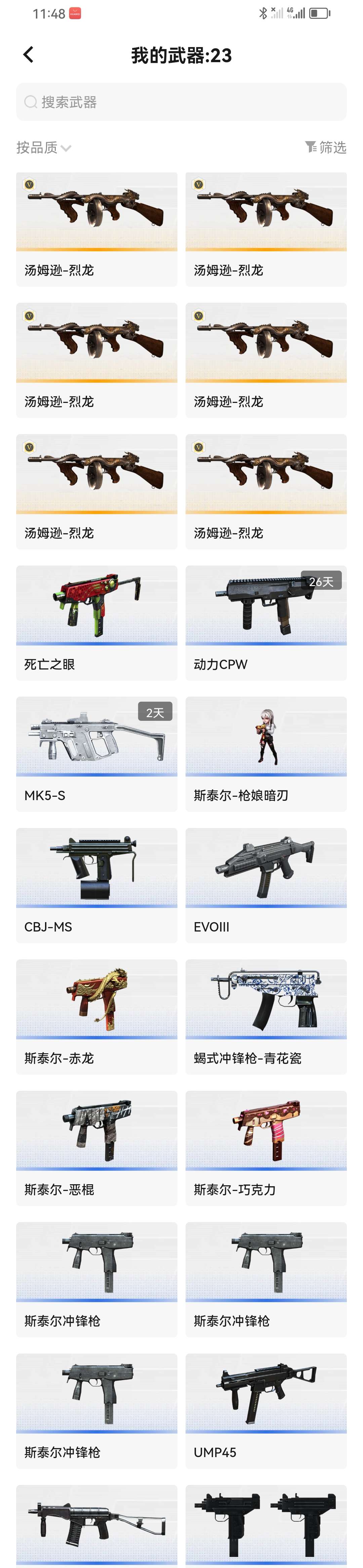View the 斯泰尔-枪娘暗刃 card

[x=266, y=753]
